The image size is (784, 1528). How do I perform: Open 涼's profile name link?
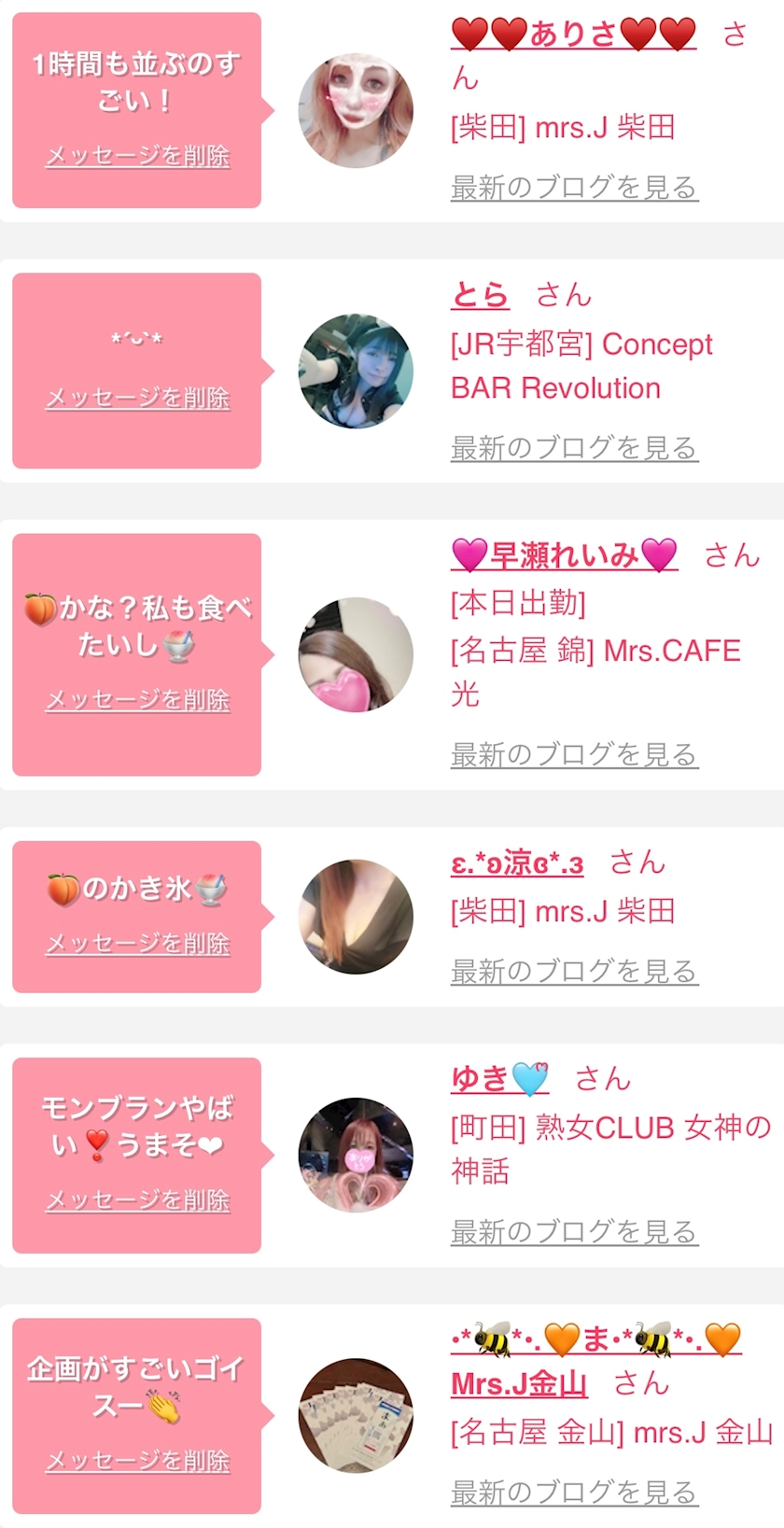click(x=517, y=863)
